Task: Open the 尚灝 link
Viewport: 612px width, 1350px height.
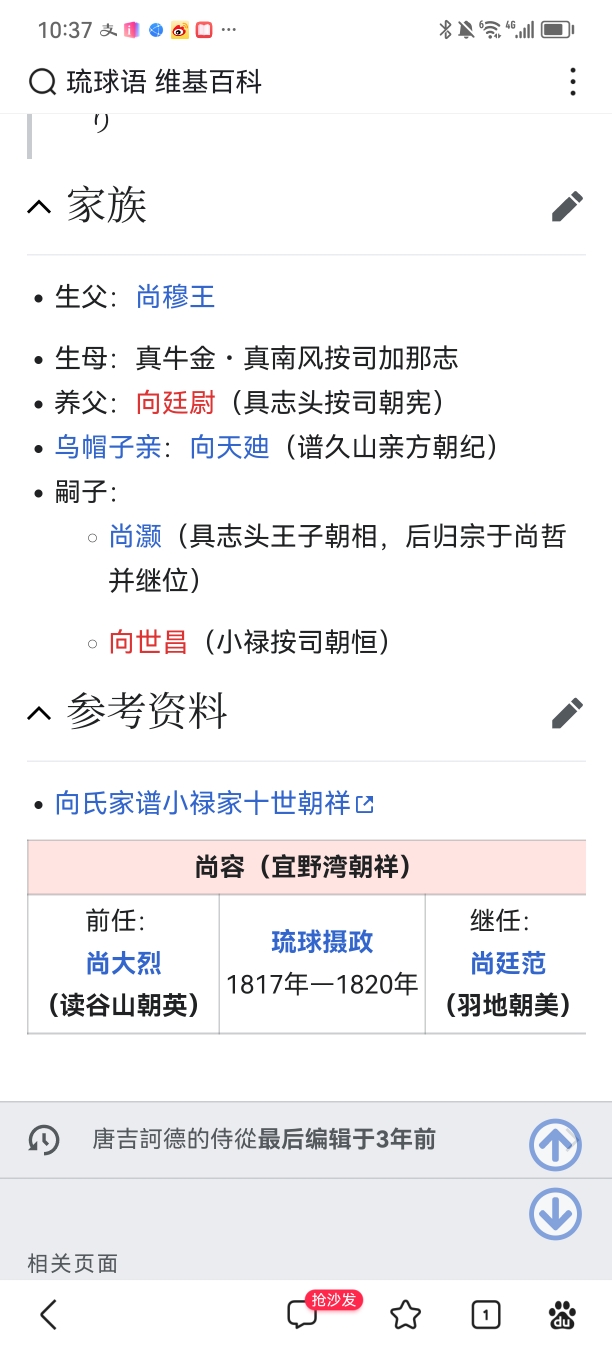Action: (135, 537)
